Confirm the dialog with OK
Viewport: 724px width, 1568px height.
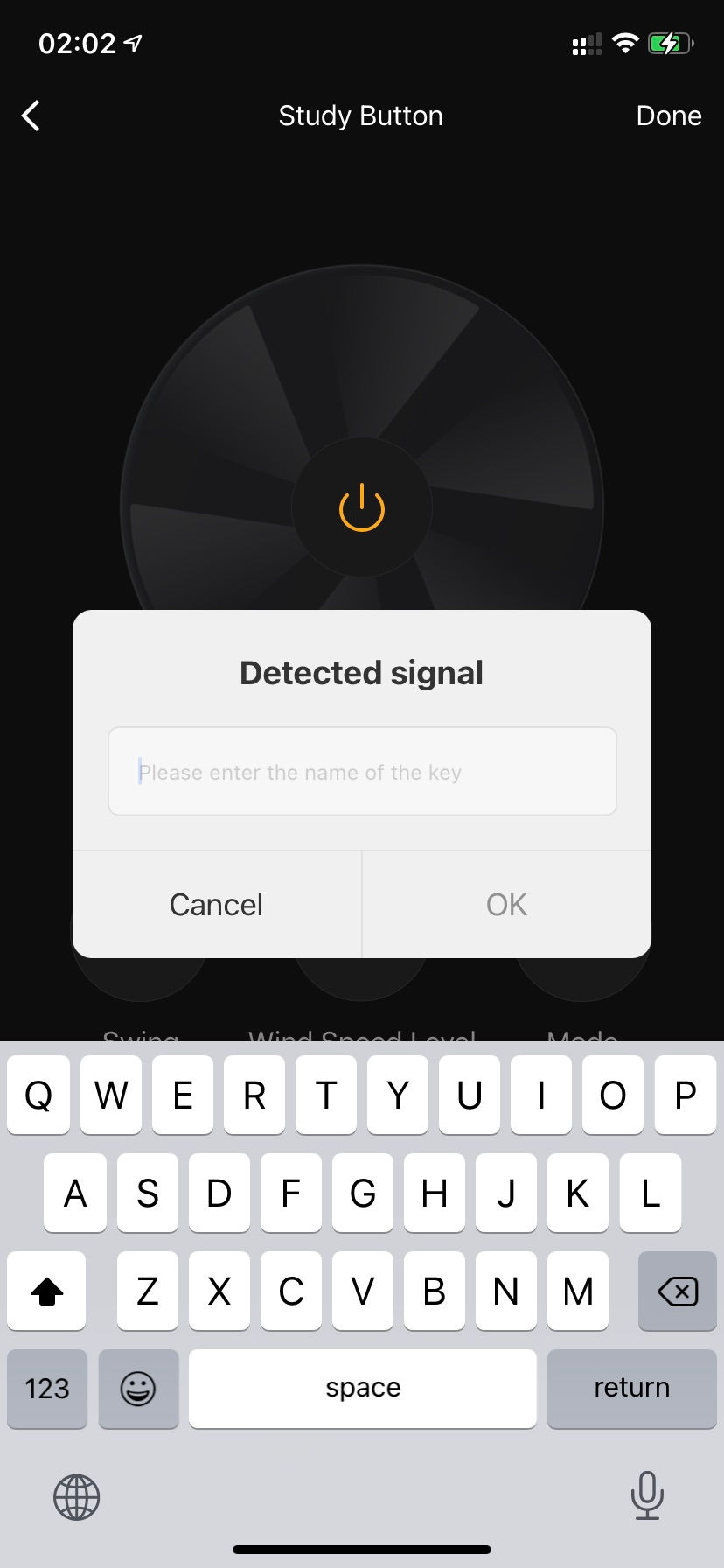point(507,904)
